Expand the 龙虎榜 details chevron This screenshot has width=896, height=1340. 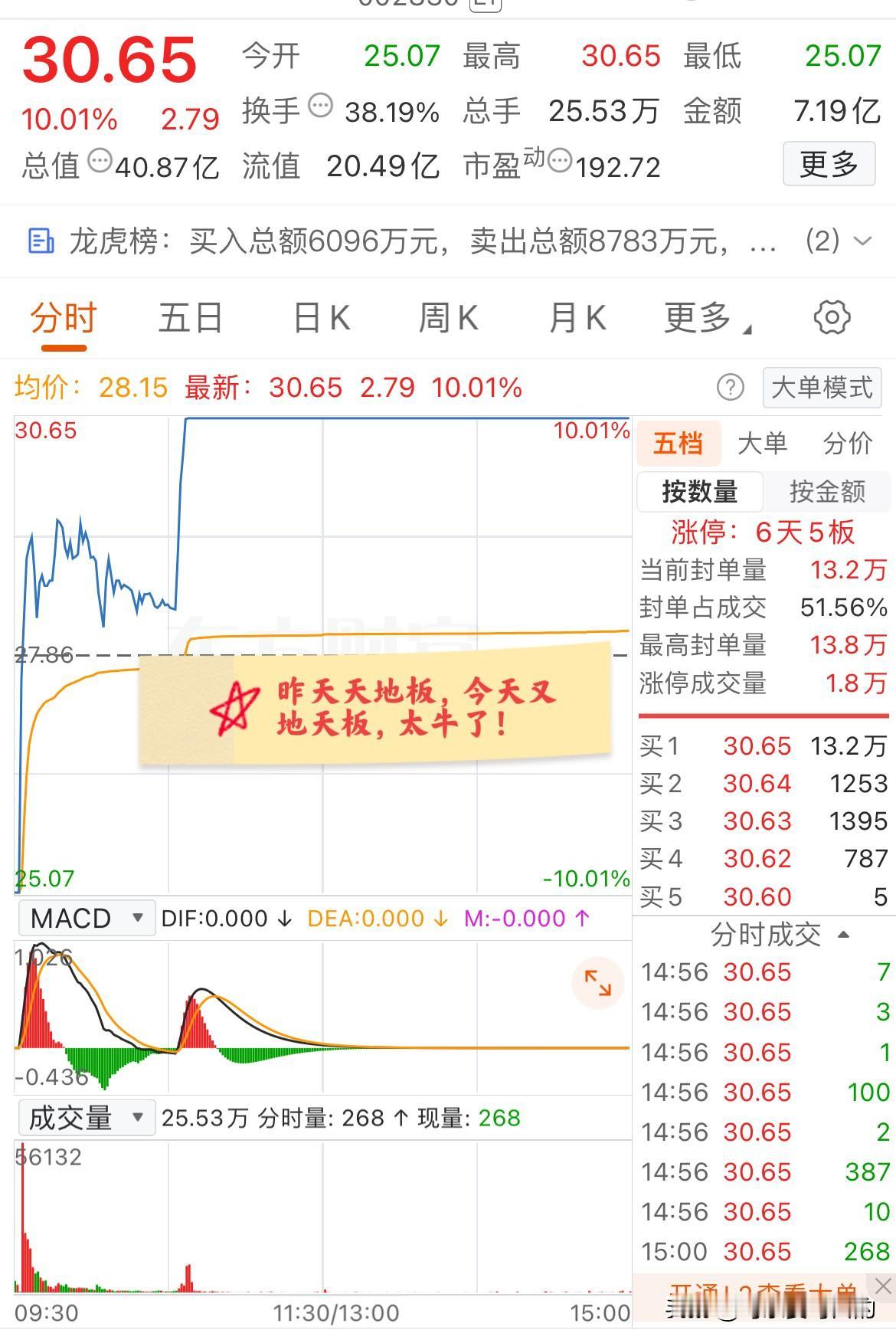(861, 241)
